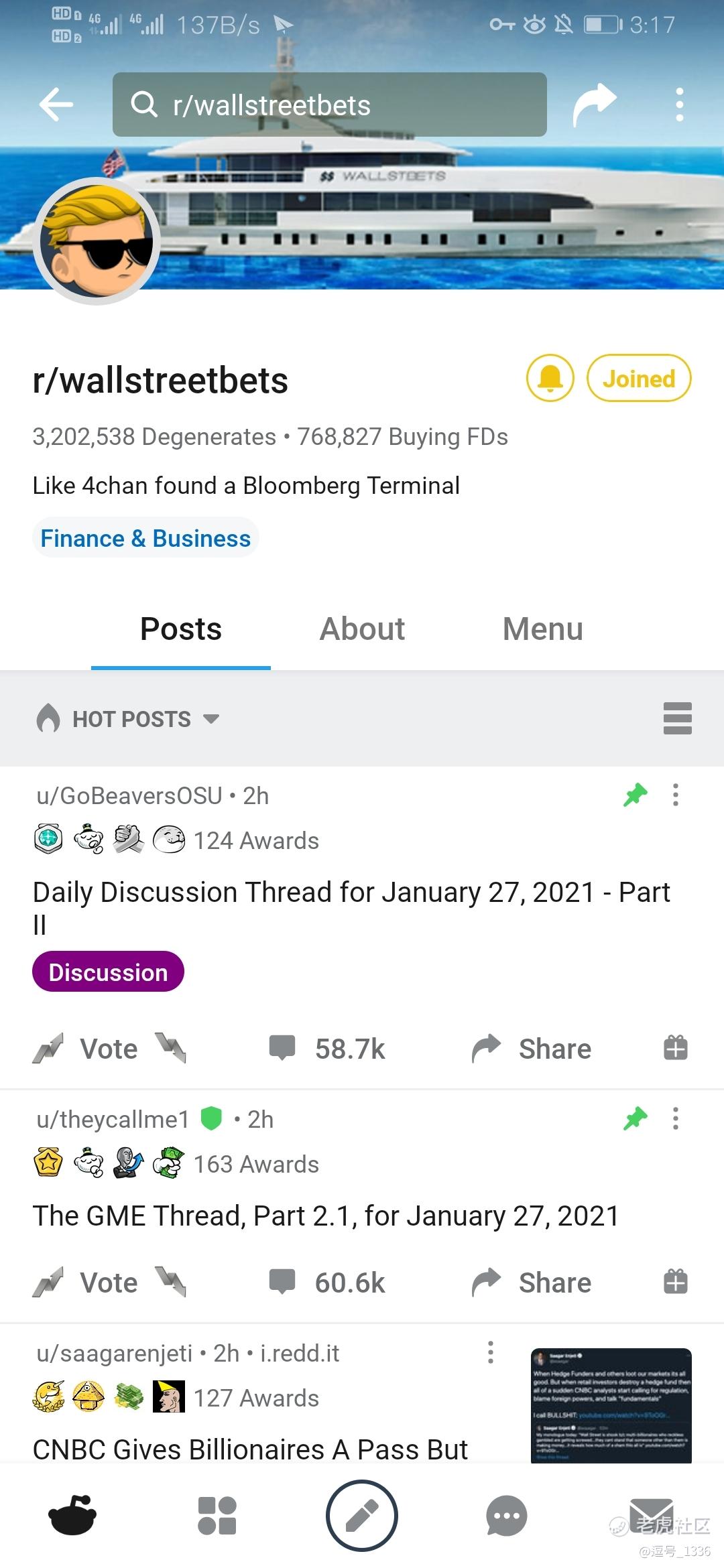The width and height of the screenshot is (724, 1568).
Task: Select the Finance & Business chip
Action: point(145,537)
